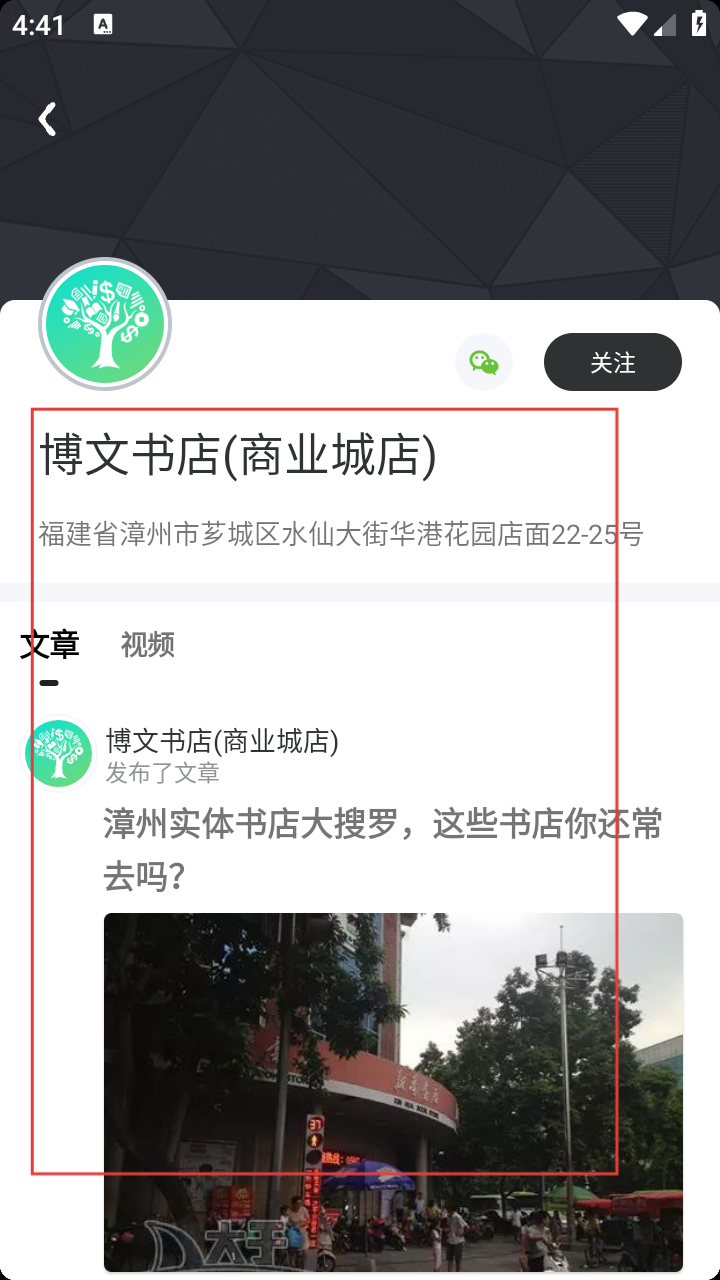The width and height of the screenshot is (720, 1280).
Task: Tap the store's large profile avatar
Action: point(105,324)
